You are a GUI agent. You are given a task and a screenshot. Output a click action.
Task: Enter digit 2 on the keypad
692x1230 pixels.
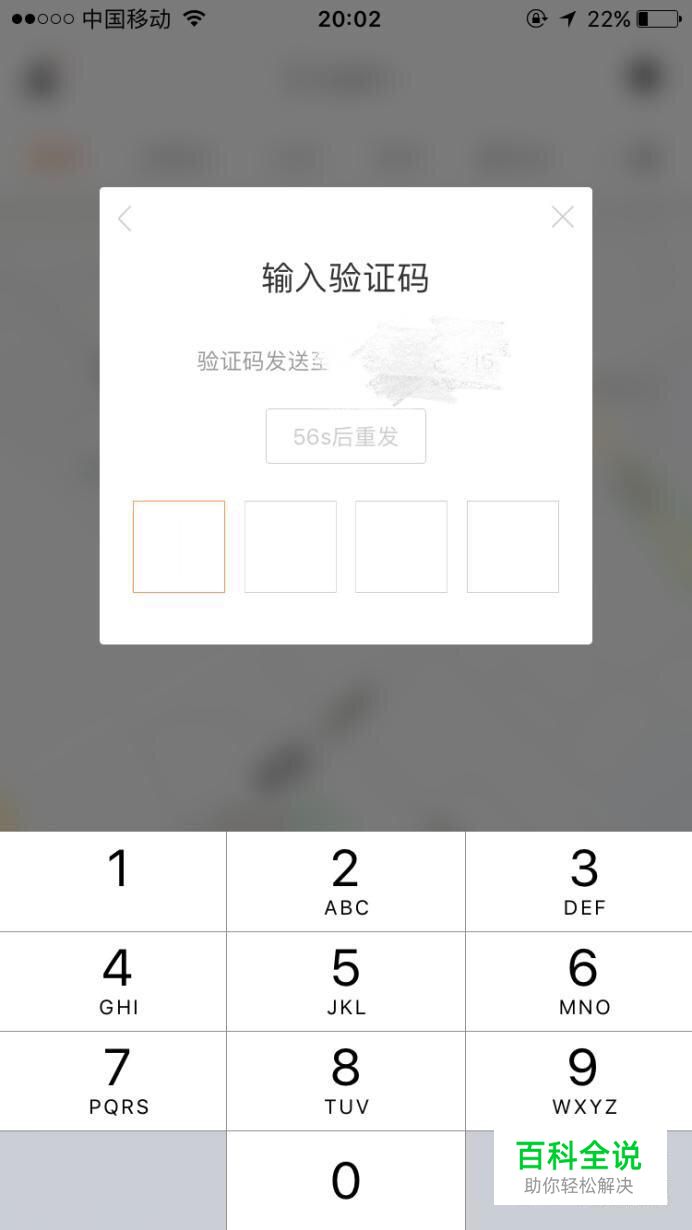346,881
